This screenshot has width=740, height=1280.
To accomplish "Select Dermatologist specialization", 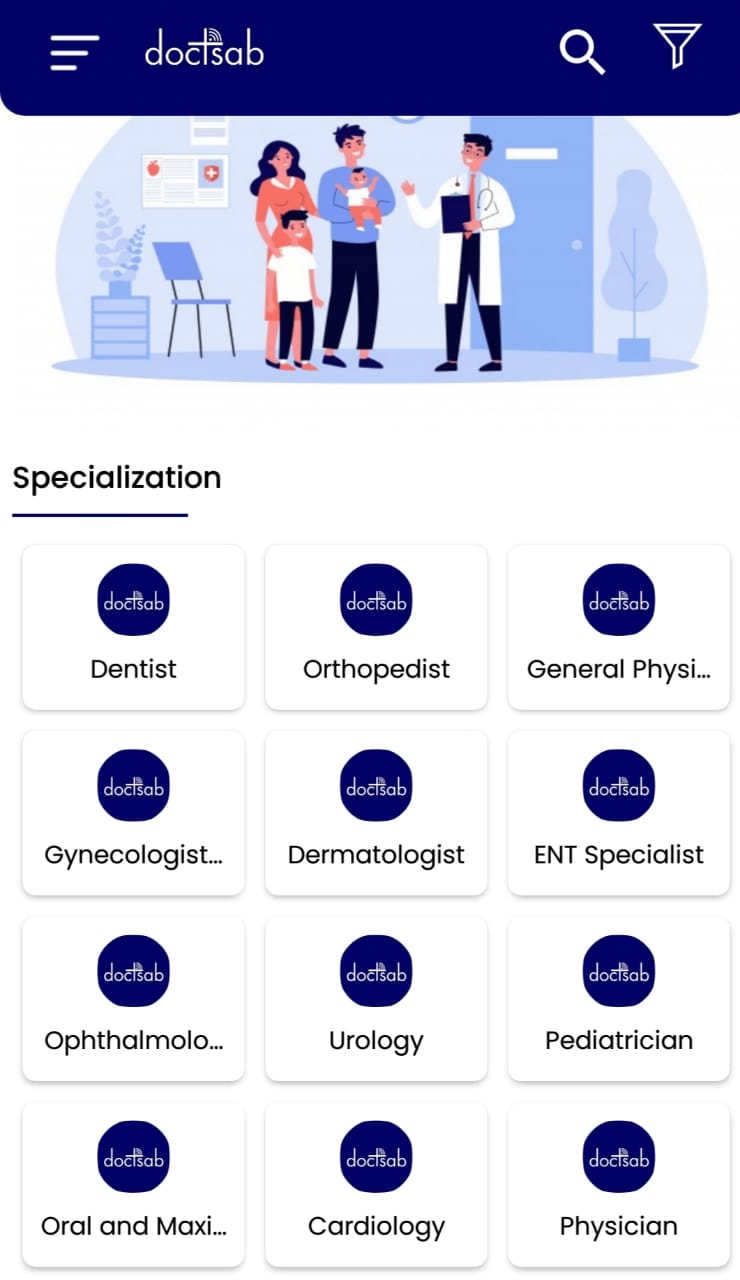I will click(x=376, y=813).
